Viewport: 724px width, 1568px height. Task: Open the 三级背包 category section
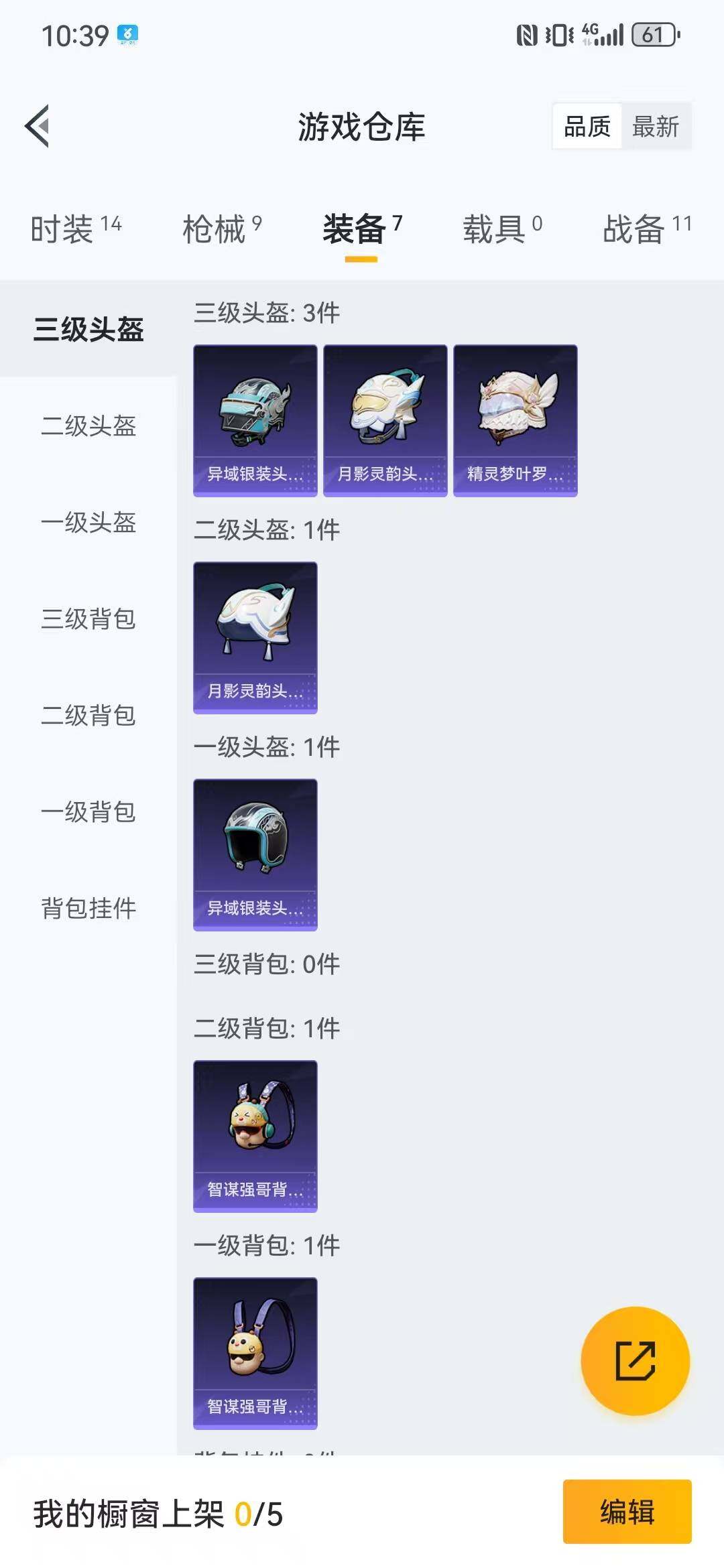tap(88, 620)
